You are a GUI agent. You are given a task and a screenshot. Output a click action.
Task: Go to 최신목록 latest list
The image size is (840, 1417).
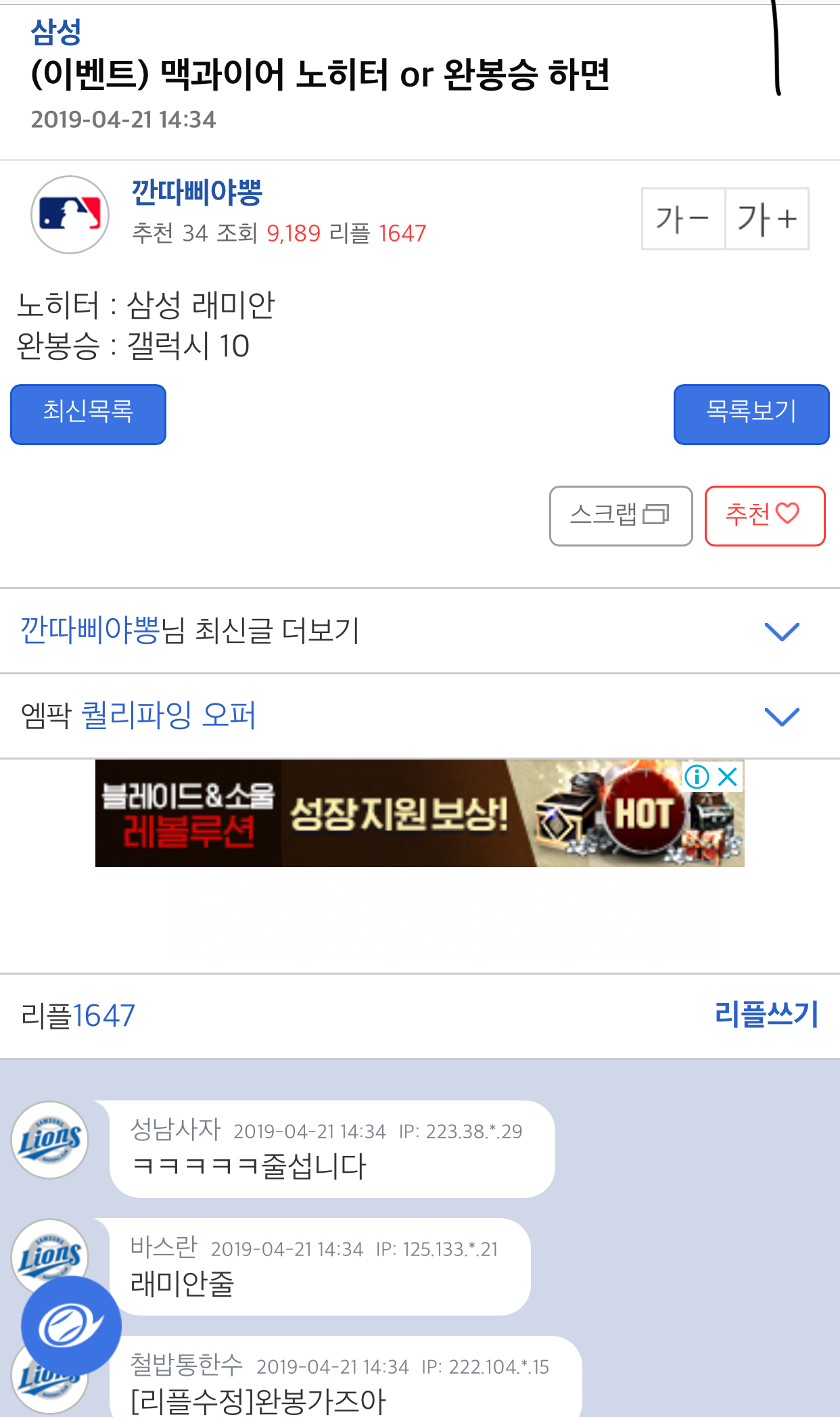pyautogui.click(x=88, y=414)
